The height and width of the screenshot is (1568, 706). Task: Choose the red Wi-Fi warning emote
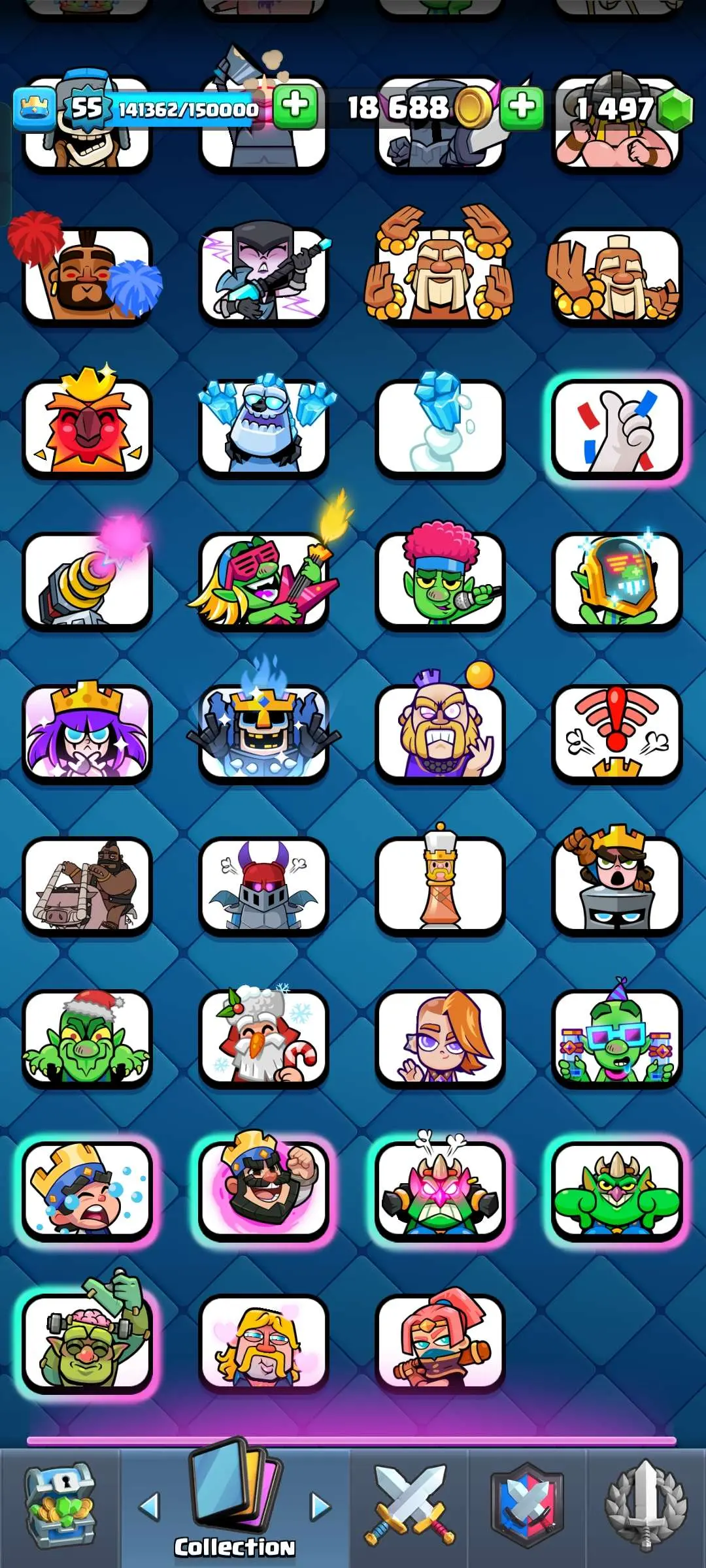tap(616, 733)
